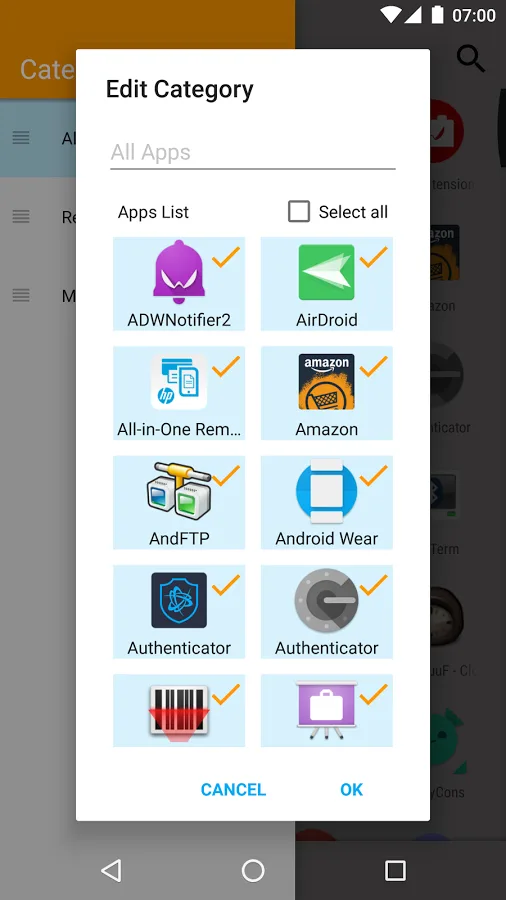Go back using the system back button
Screen dimensions: 506x900
[111, 870]
